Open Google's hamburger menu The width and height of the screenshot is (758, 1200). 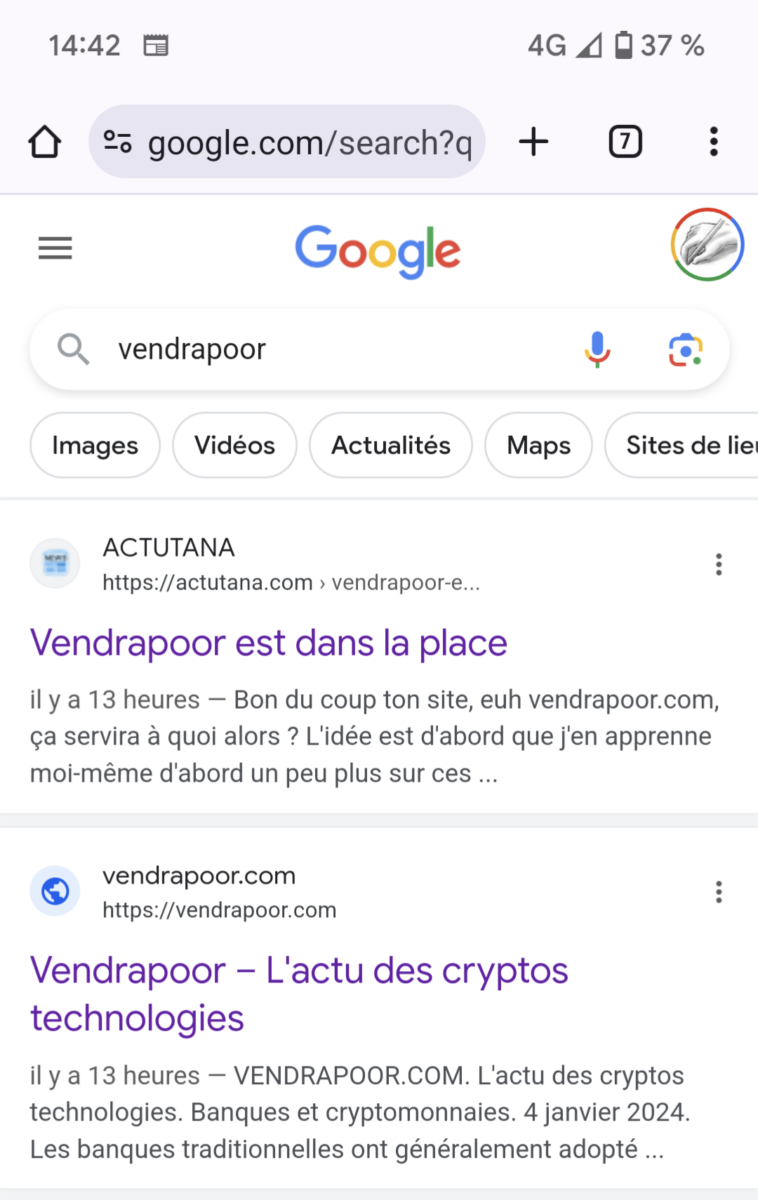[x=55, y=248]
